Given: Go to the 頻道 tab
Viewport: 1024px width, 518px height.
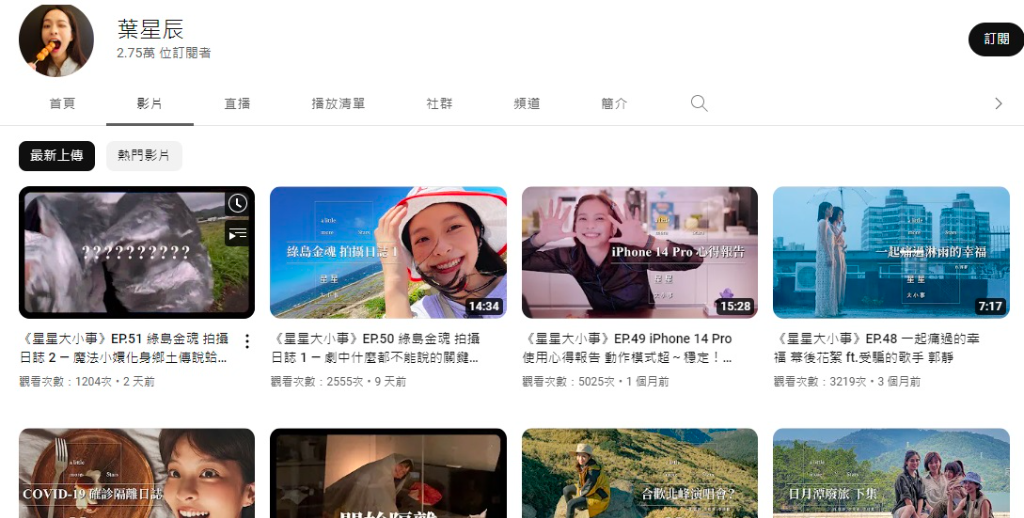Looking at the screenshot, I should tap(527, 103).
